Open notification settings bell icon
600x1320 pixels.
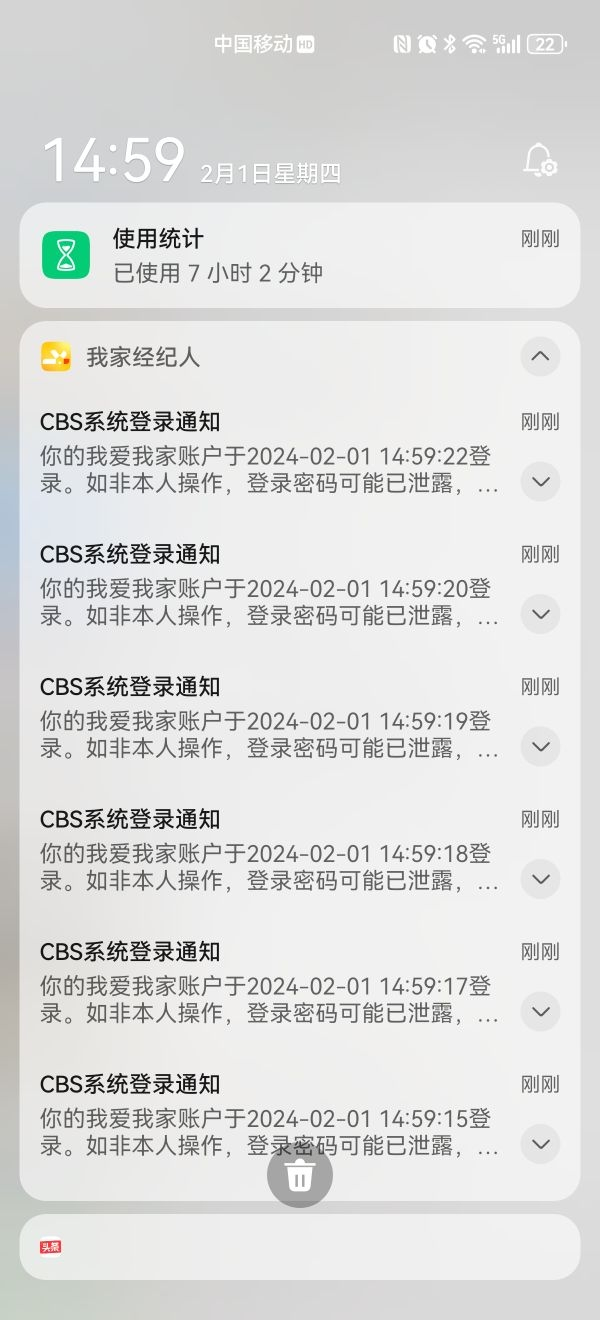[x=540, y=161]
